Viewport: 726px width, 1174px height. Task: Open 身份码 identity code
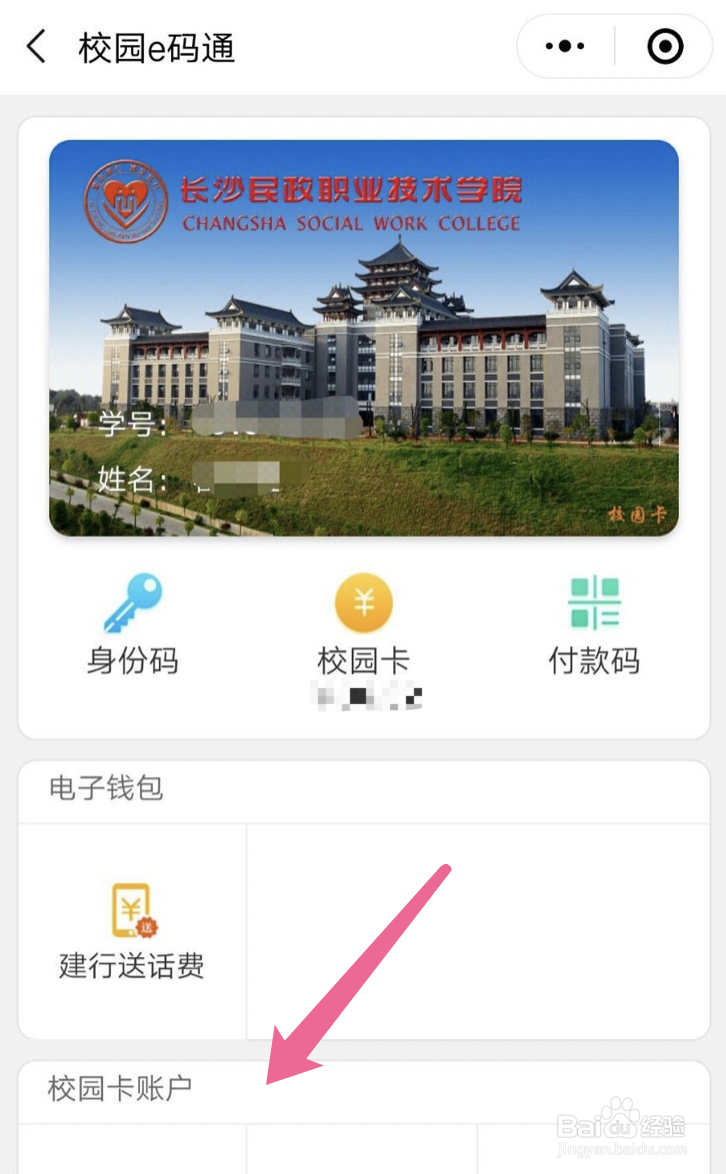click(132, 626)
